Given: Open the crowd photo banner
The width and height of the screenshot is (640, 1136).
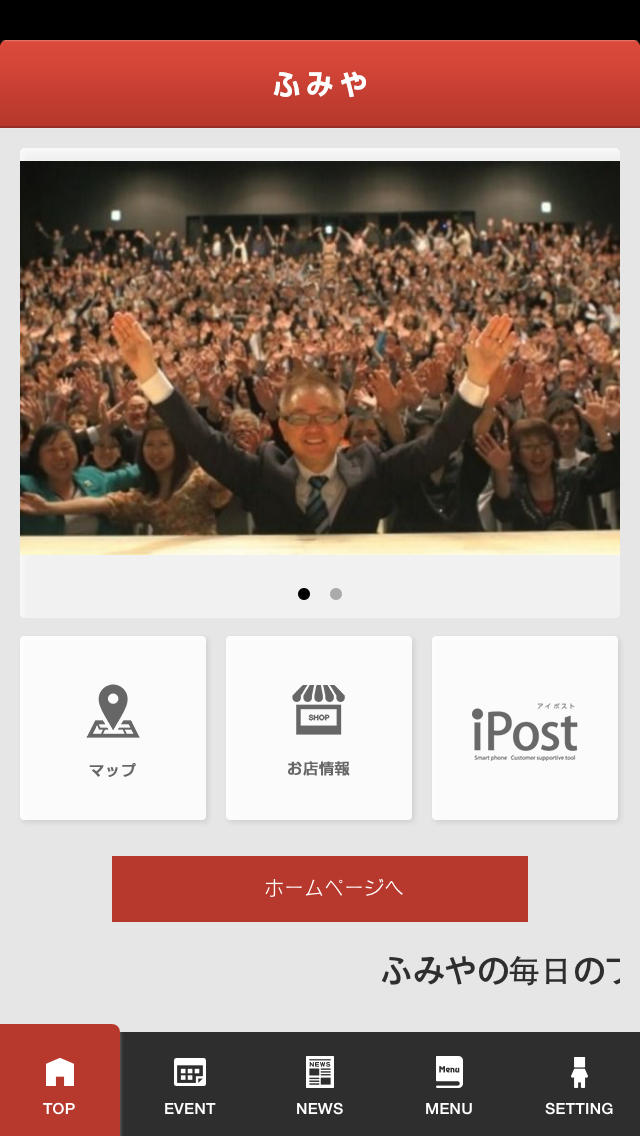Looking at the screenshot, I should [x=320, y=358].
